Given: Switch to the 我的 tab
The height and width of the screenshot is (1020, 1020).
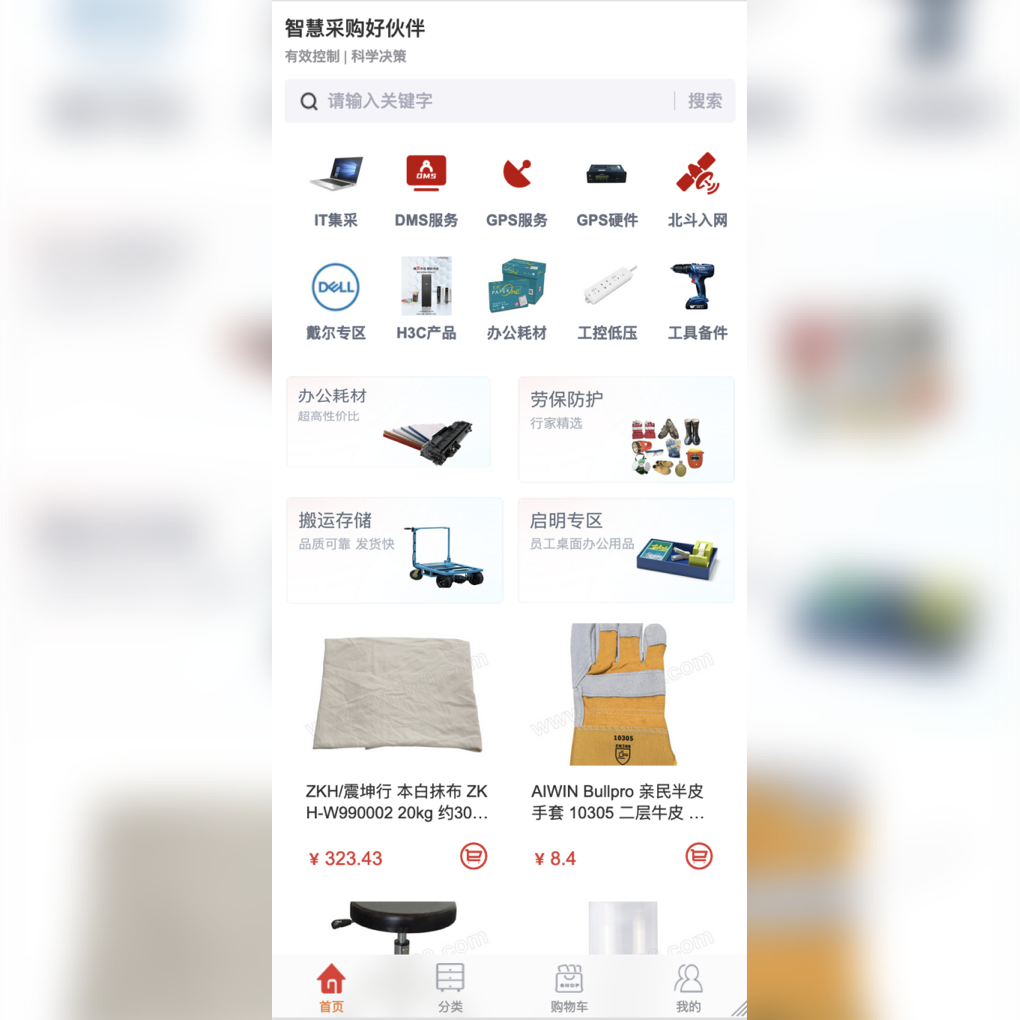Looking at the screenshot, I should (688, 988).
